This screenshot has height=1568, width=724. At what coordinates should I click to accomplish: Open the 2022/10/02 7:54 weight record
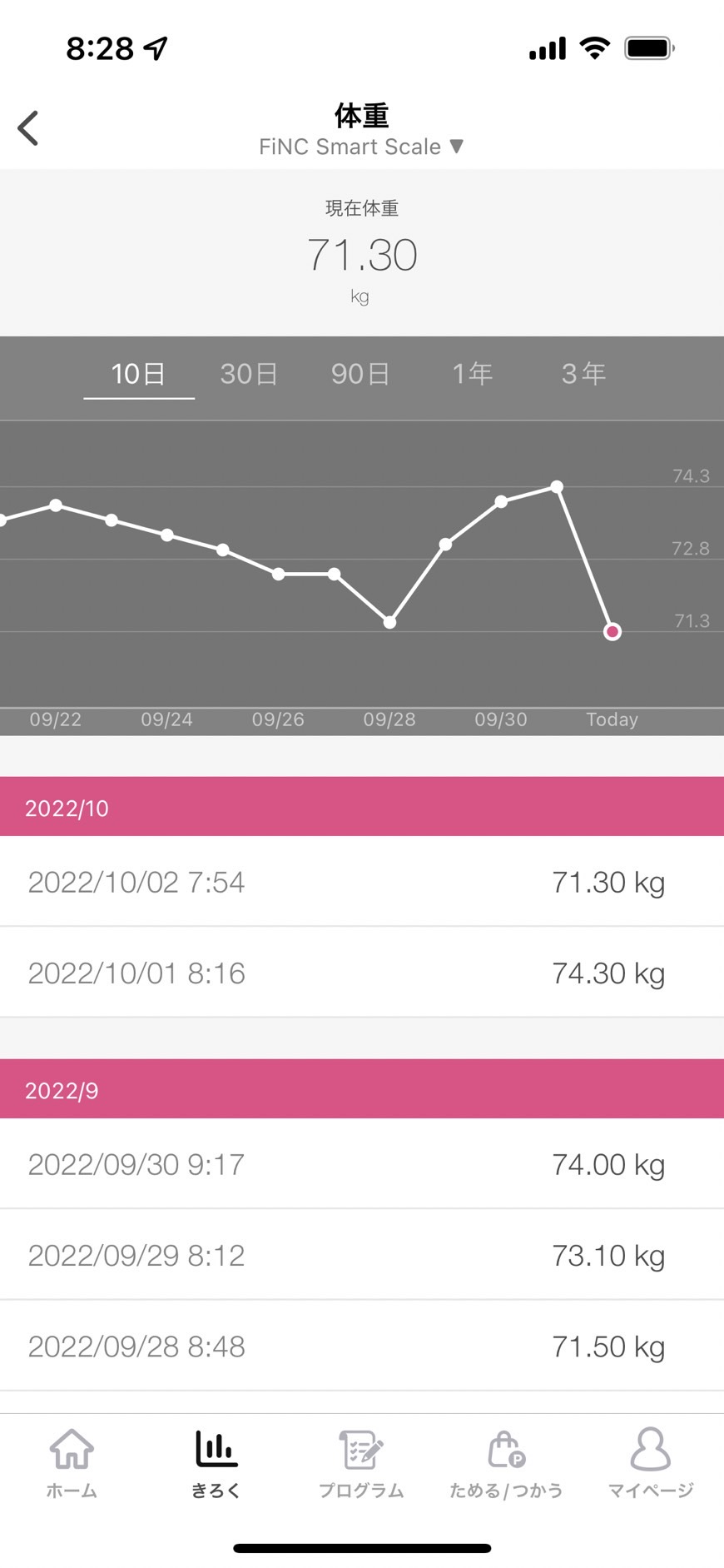pos(362,881)
